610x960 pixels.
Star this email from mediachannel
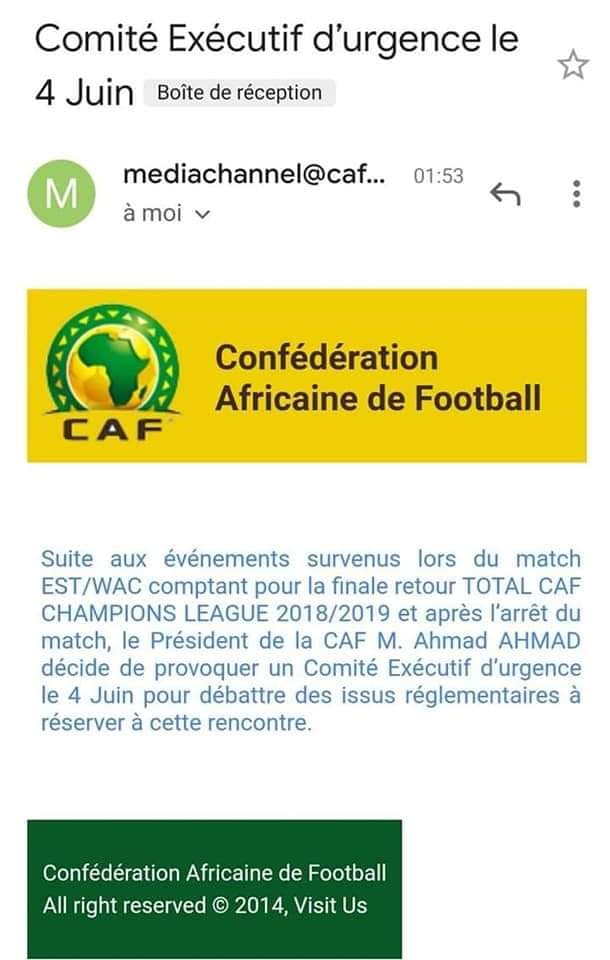pyautogui.click(x=573, y=66)
